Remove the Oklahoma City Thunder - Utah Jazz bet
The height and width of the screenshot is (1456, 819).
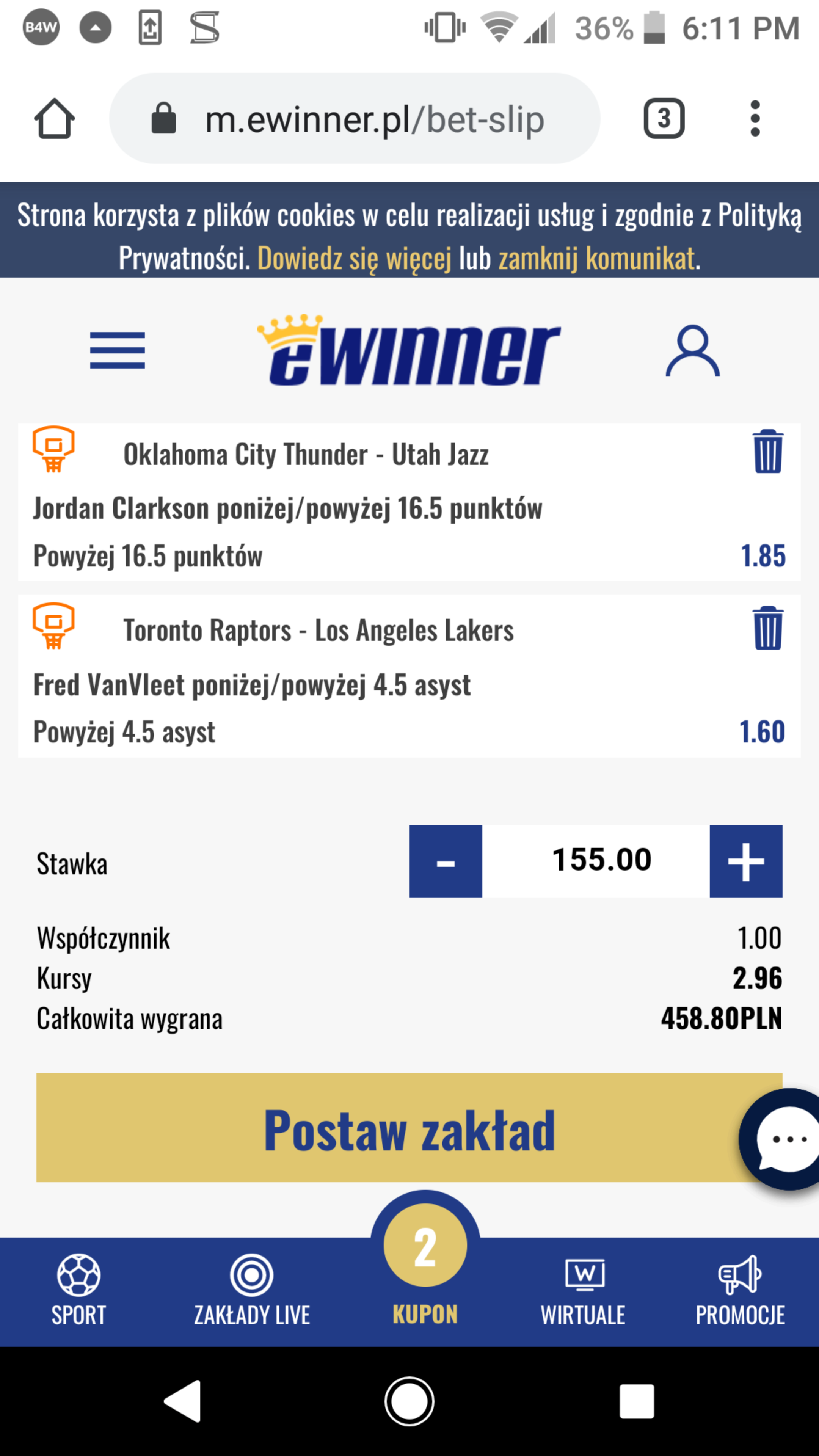(767, 452)
